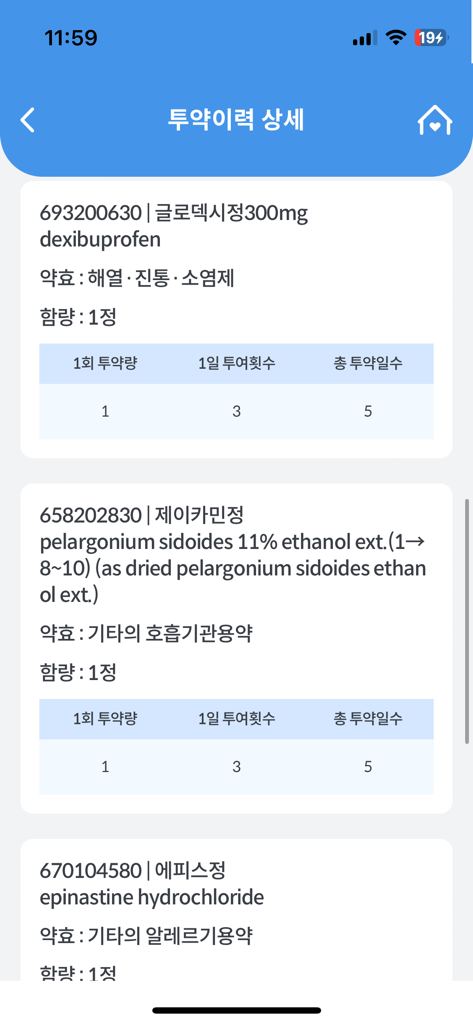473x1024 pixels.
Task: Go back from 투약이력 상세
Action: coord(27,120)
